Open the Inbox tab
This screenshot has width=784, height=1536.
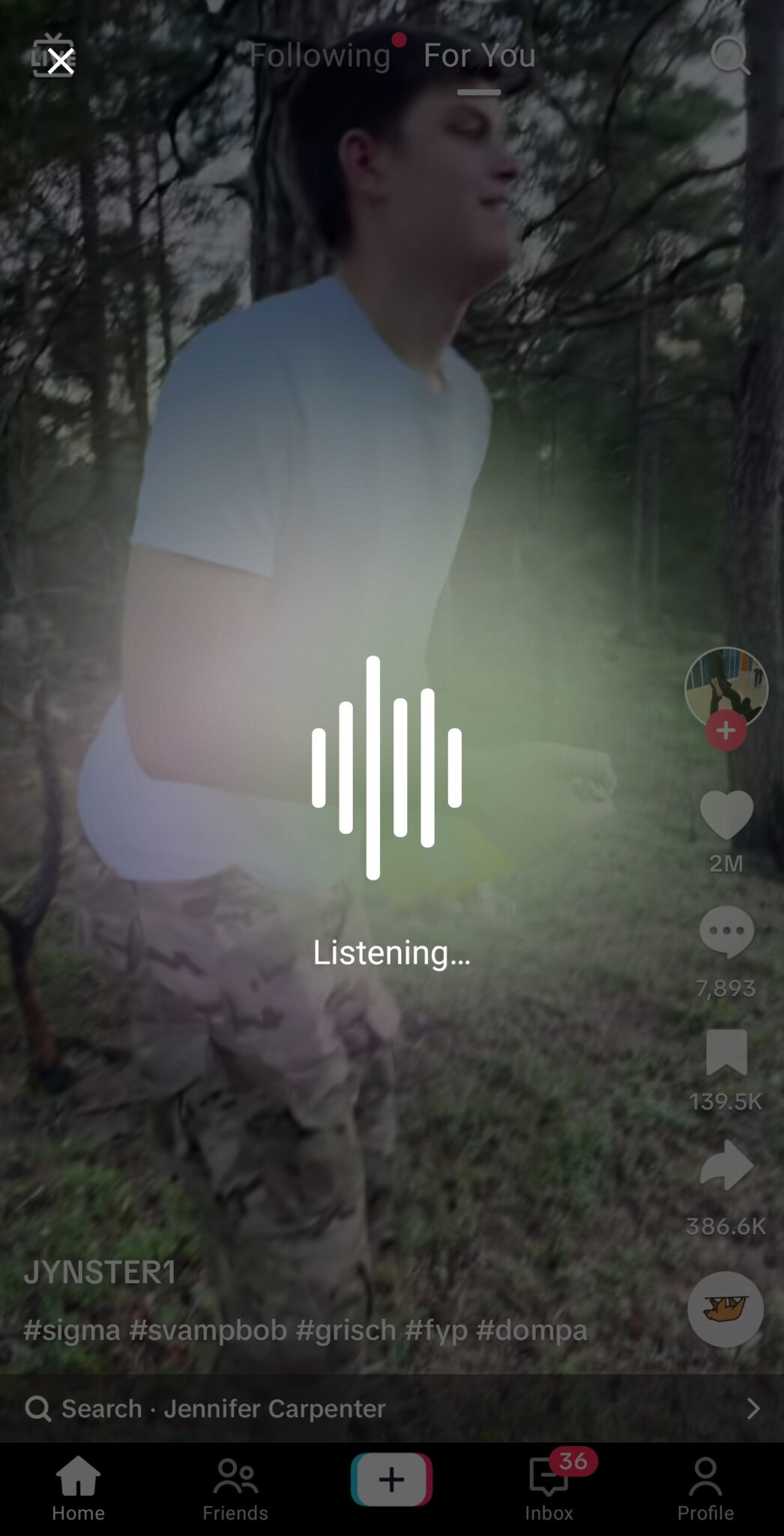click(549, 1488)
